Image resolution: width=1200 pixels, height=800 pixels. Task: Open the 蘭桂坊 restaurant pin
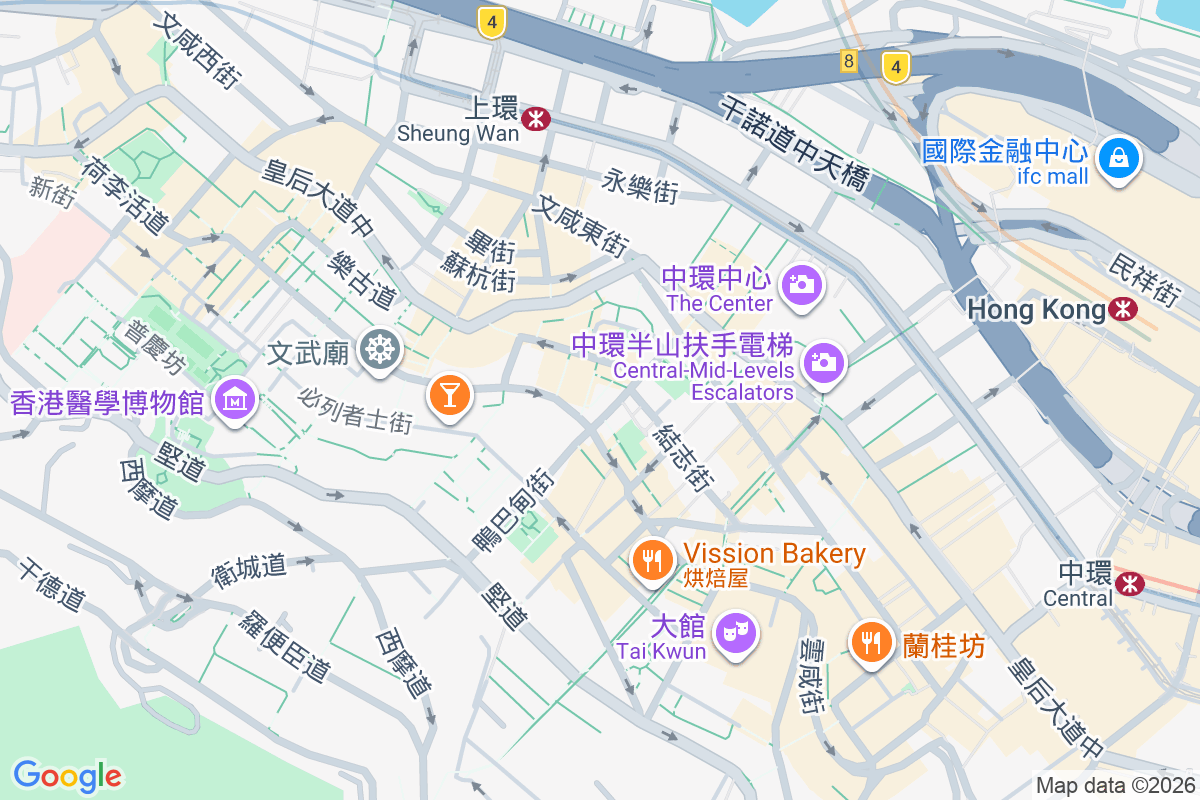tap(872, 641)
